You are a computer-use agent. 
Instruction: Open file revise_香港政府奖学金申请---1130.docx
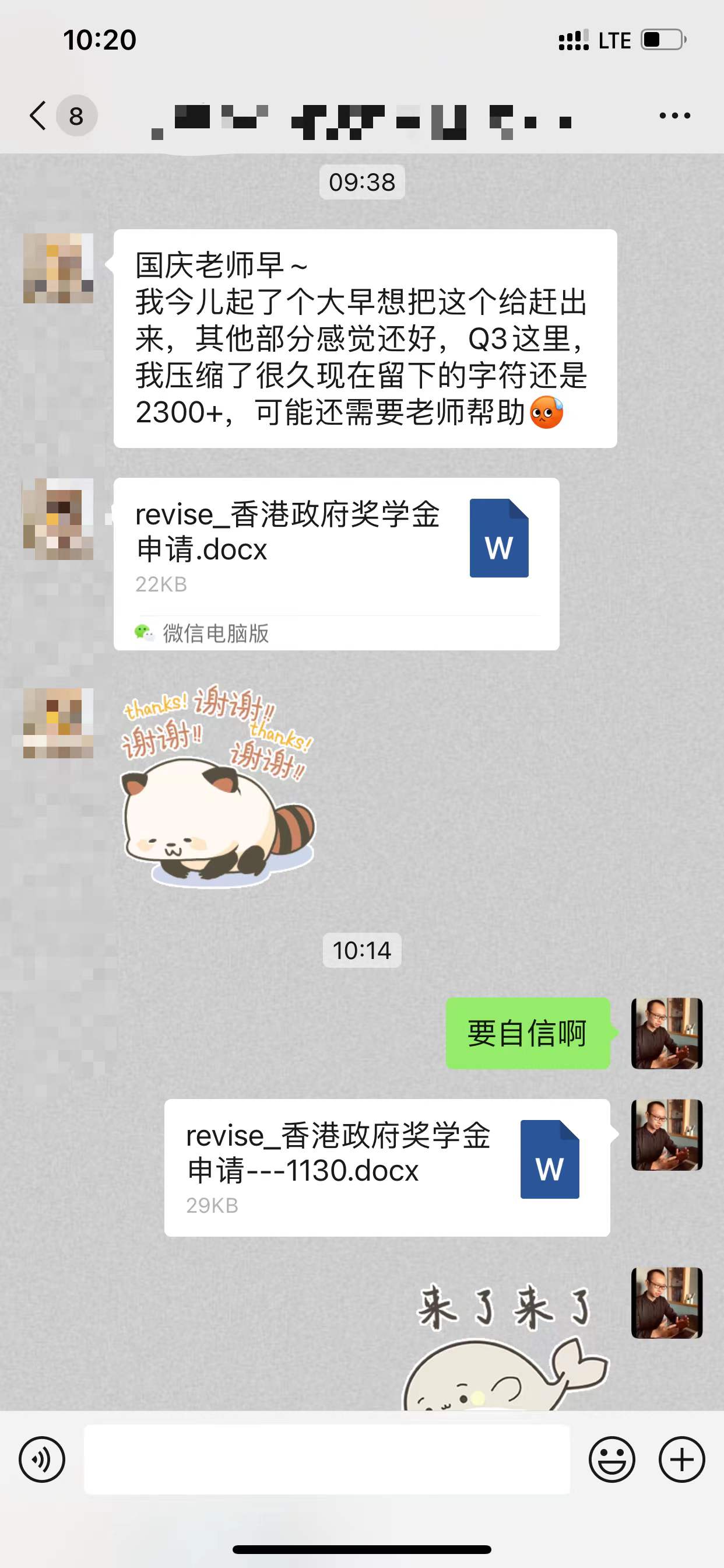pyautogui.click(x=387, y=1167)
